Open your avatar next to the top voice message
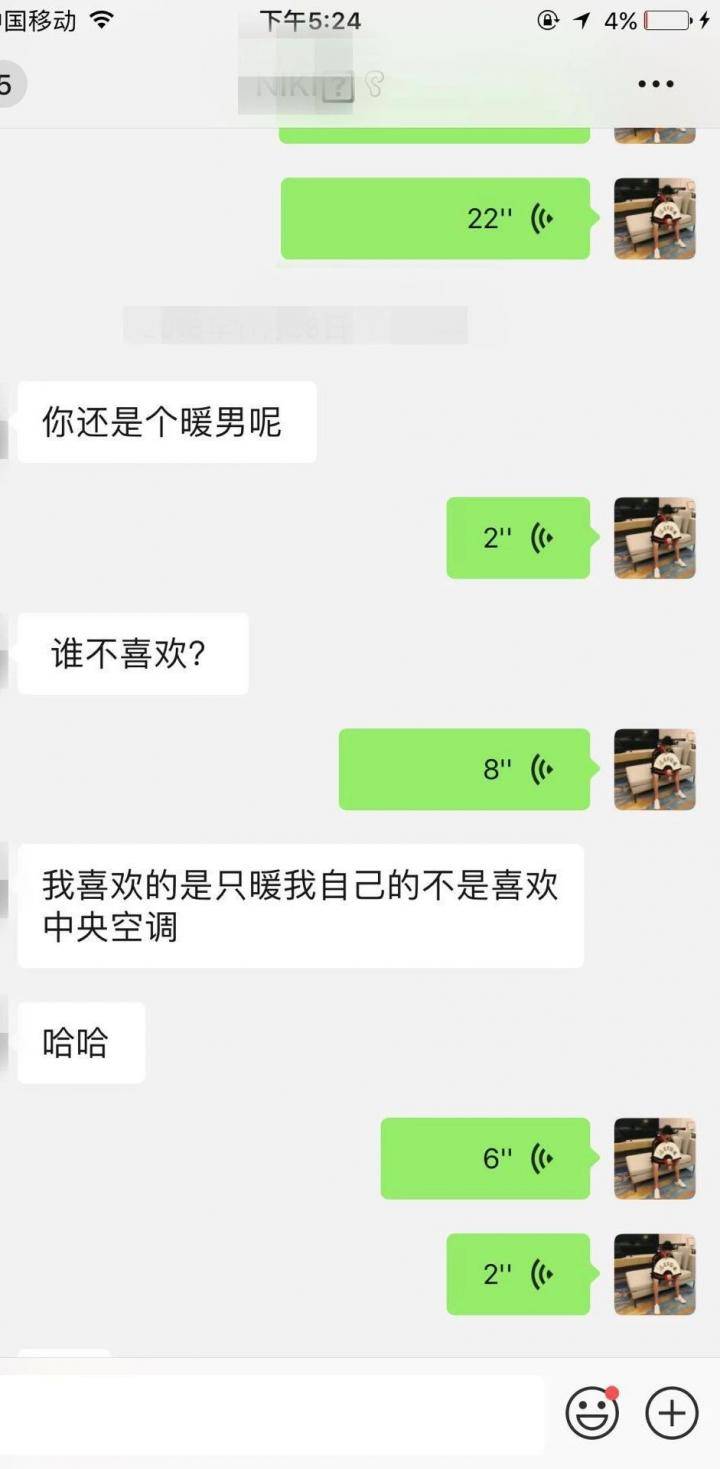720x1469 pixels. point(654,218)
